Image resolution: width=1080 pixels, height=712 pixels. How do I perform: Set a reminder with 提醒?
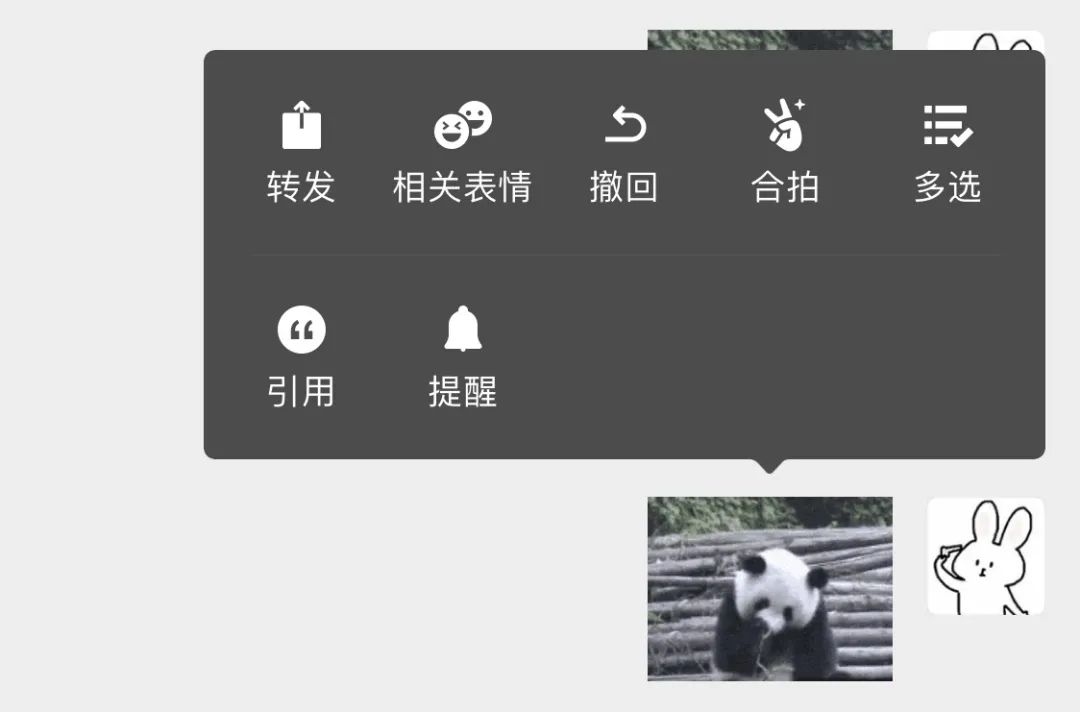pyautogui.click(x=462, y=357)
